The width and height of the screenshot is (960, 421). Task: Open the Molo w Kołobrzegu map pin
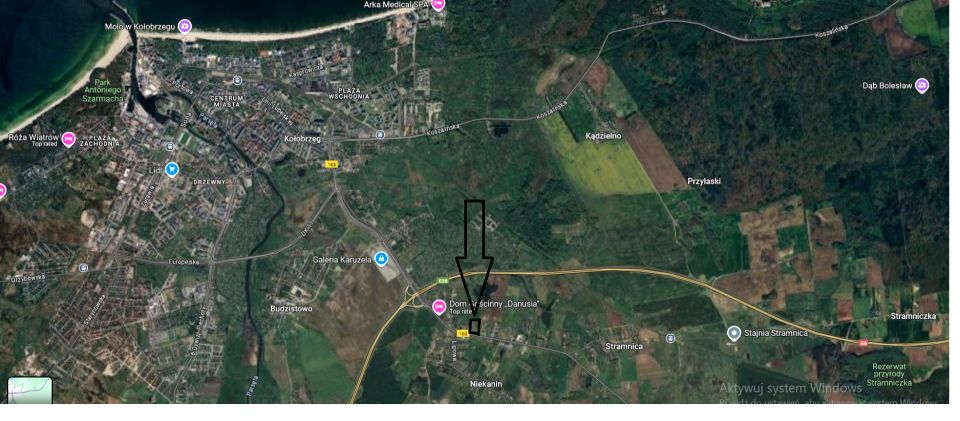[x=184, y=26]
